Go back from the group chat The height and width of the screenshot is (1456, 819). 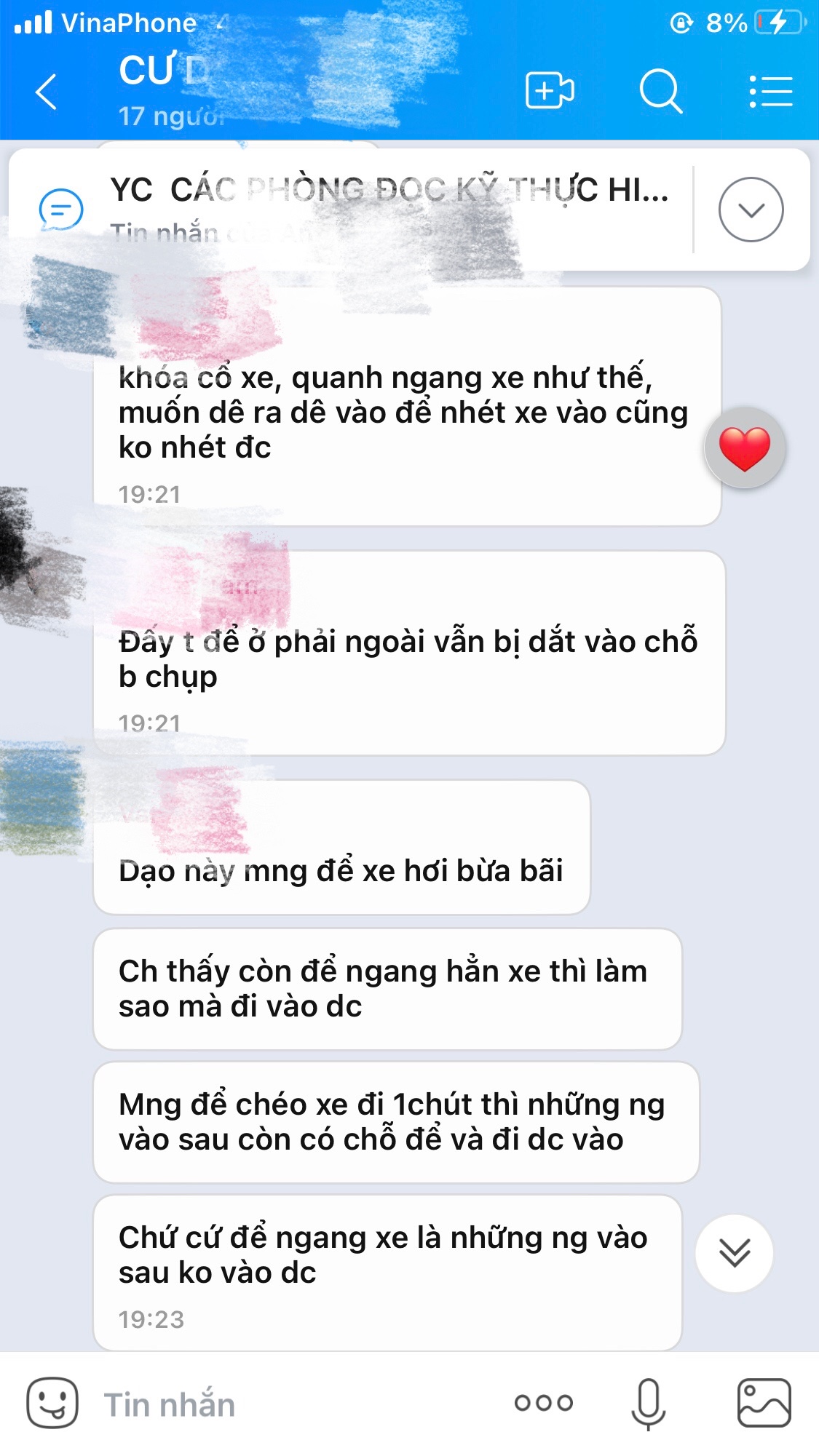[x=46, y=92]
